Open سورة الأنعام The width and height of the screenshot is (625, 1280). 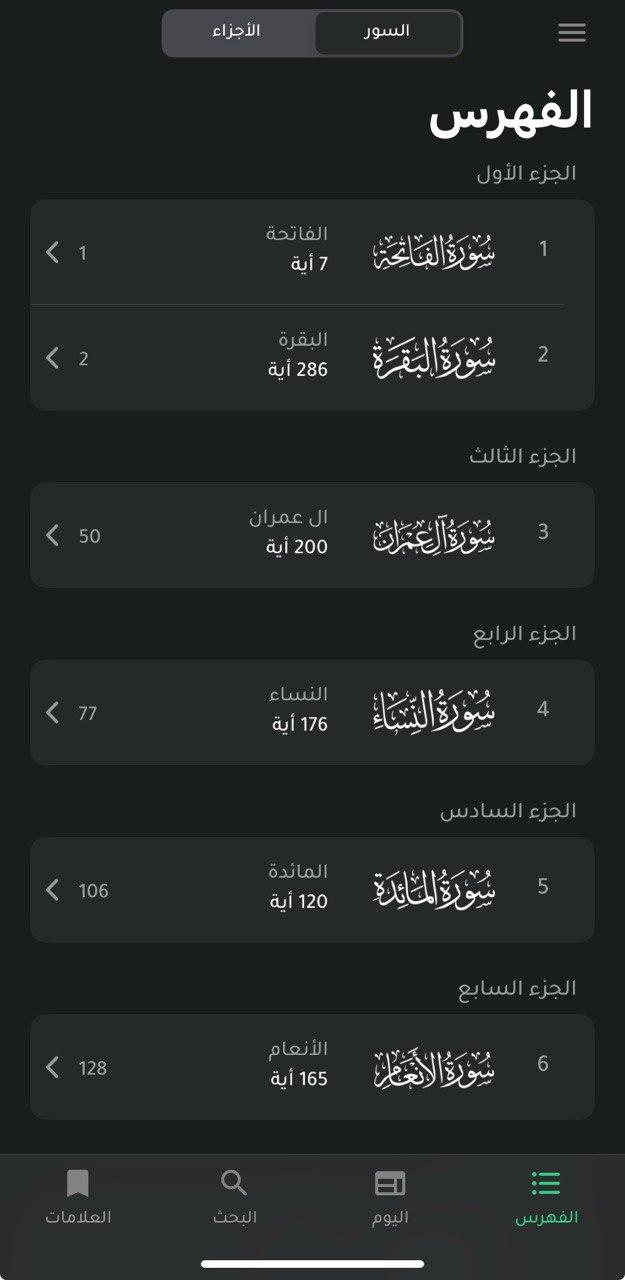pos(312,1066)
